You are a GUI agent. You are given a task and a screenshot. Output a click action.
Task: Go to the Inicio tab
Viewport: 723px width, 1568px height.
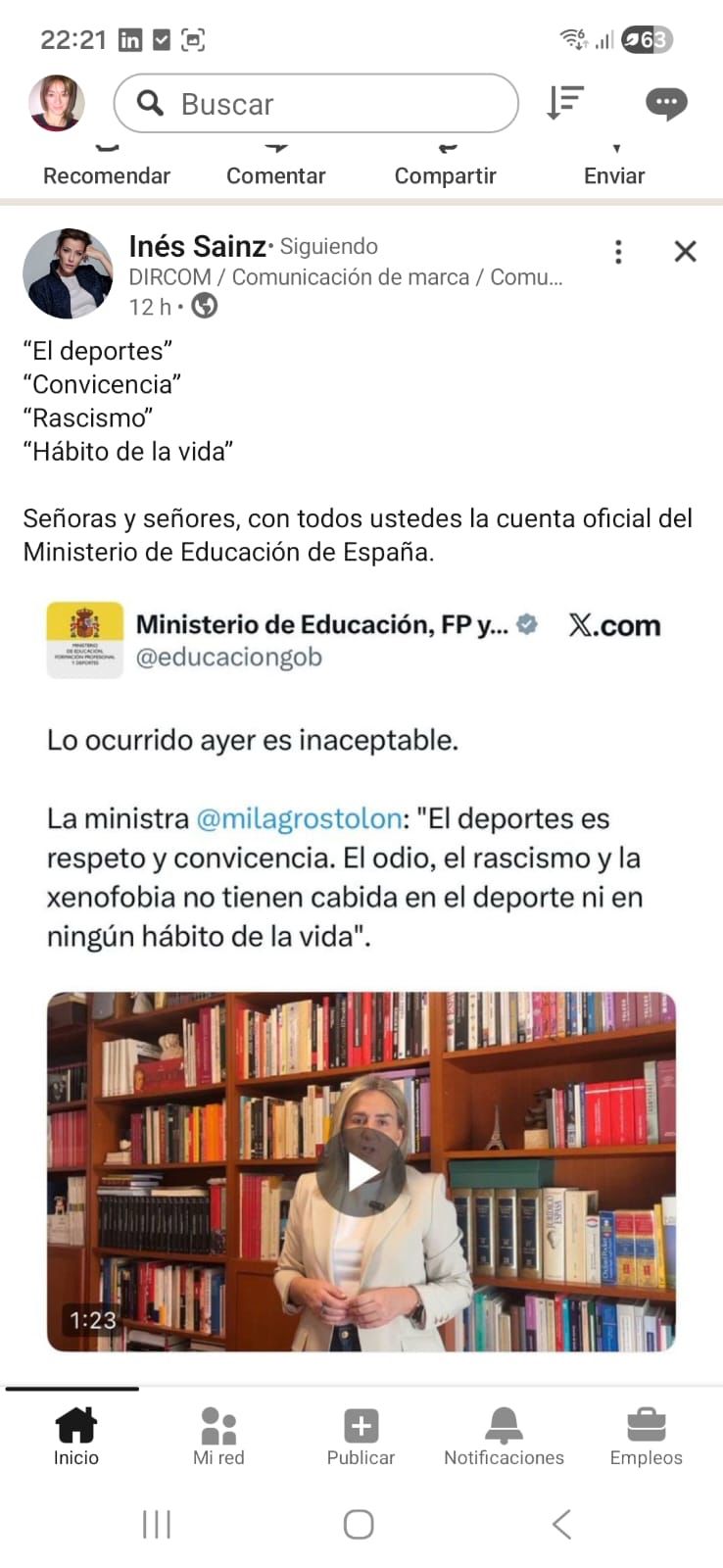76,1436
